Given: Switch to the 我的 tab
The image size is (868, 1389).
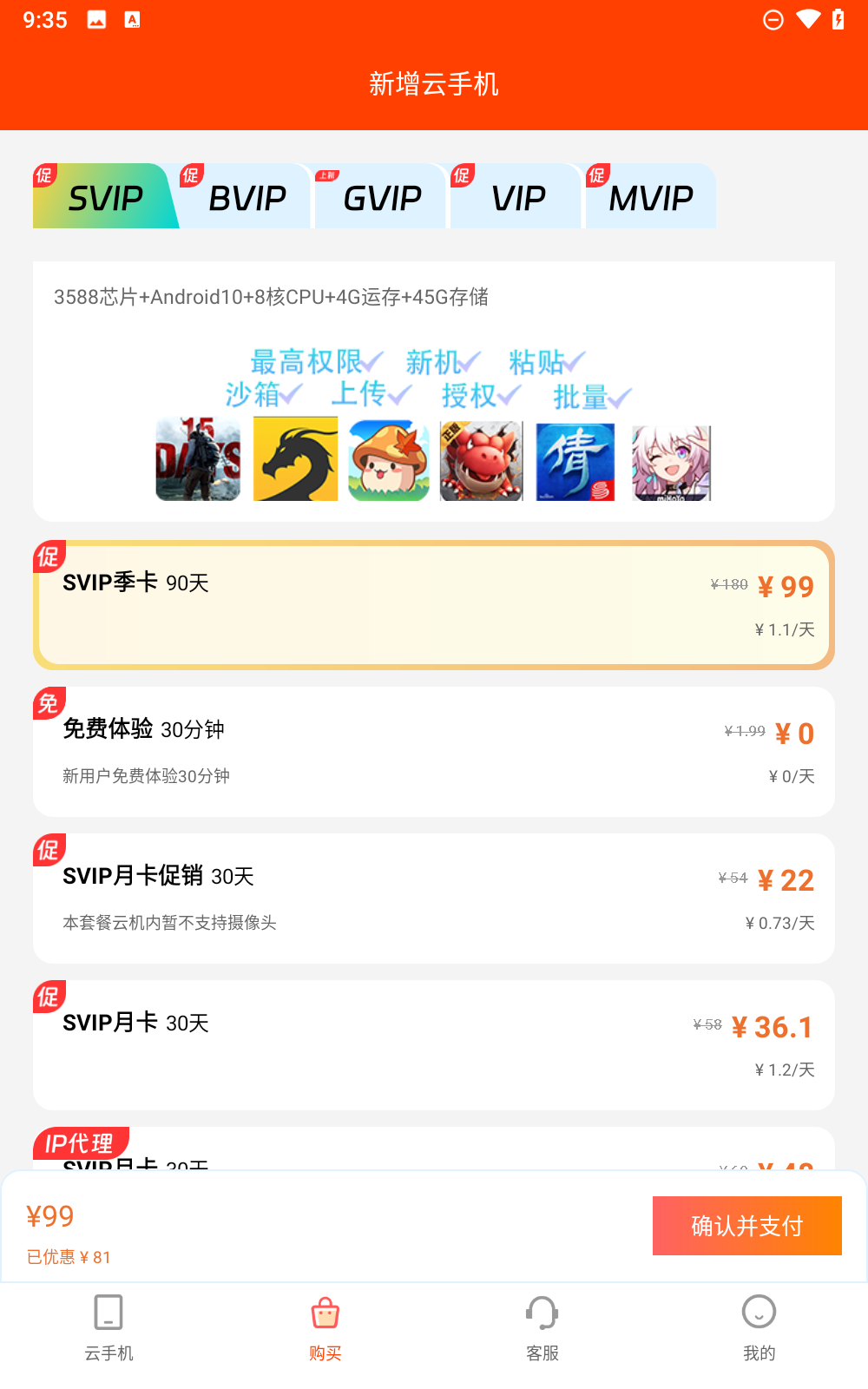Looking at the screenshot, I should (759, 1327).
